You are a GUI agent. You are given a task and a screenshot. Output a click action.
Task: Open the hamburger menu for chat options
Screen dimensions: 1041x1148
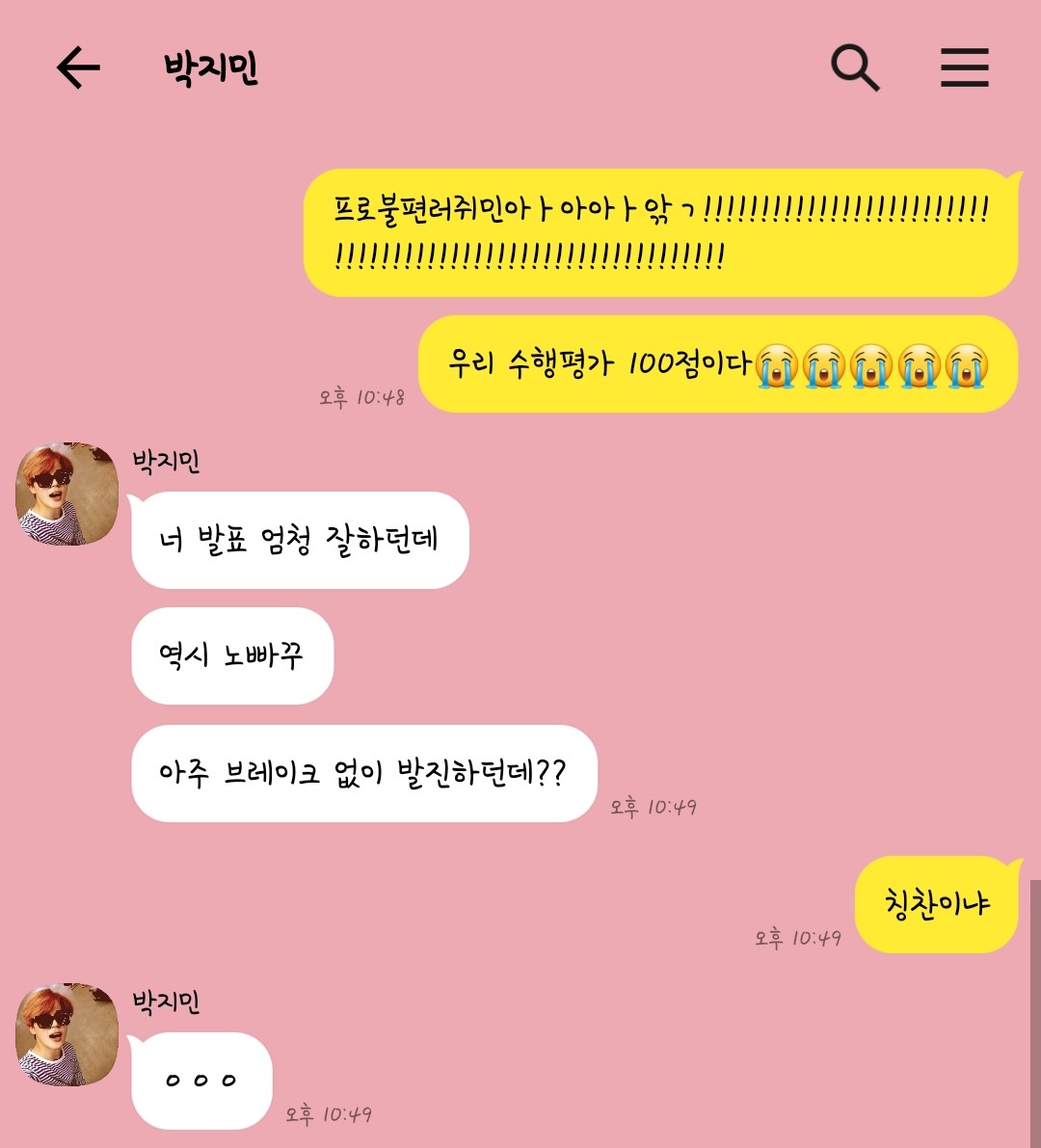(964, 67)
